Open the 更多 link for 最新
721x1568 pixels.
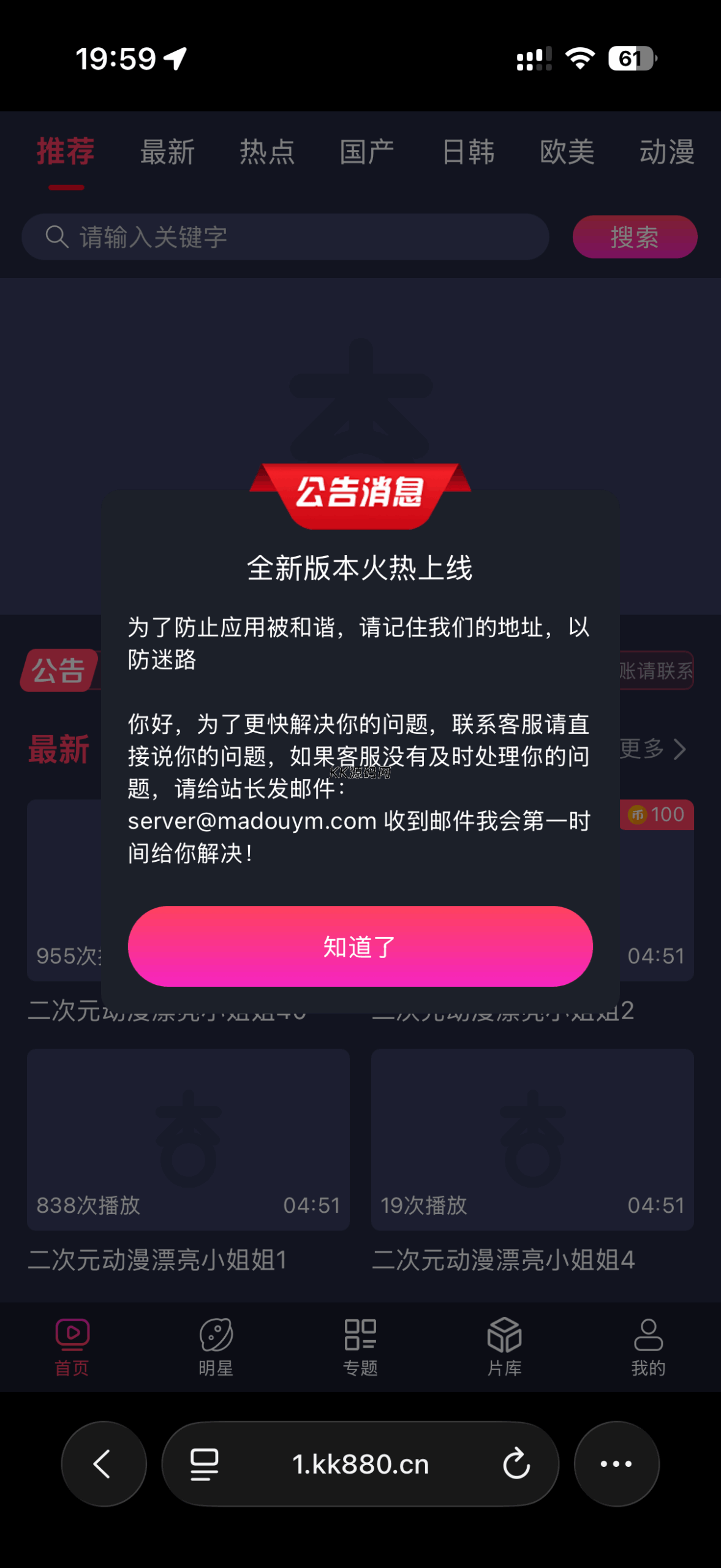pyautogui.click(x=653, y=748)
